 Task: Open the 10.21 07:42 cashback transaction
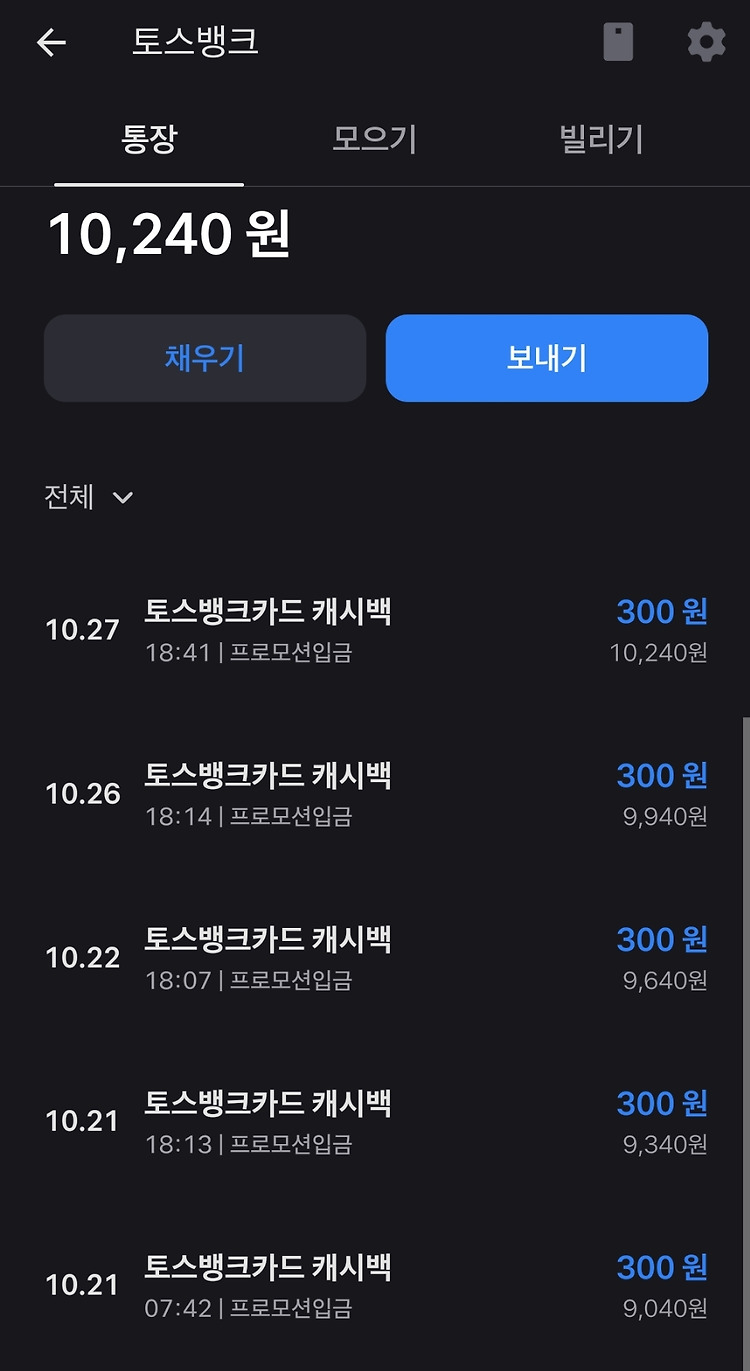376,1287
